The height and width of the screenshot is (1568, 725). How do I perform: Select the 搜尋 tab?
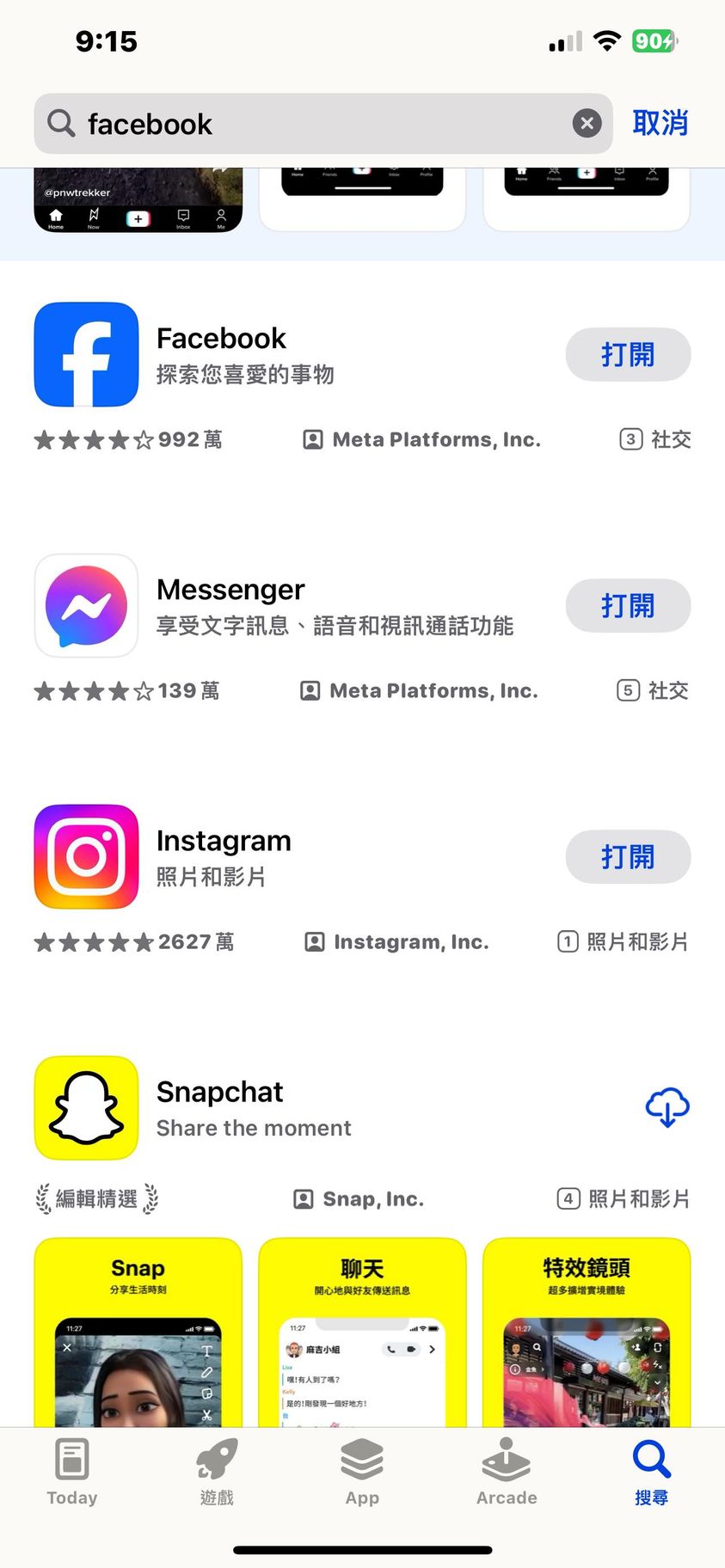pos(651,1472)
